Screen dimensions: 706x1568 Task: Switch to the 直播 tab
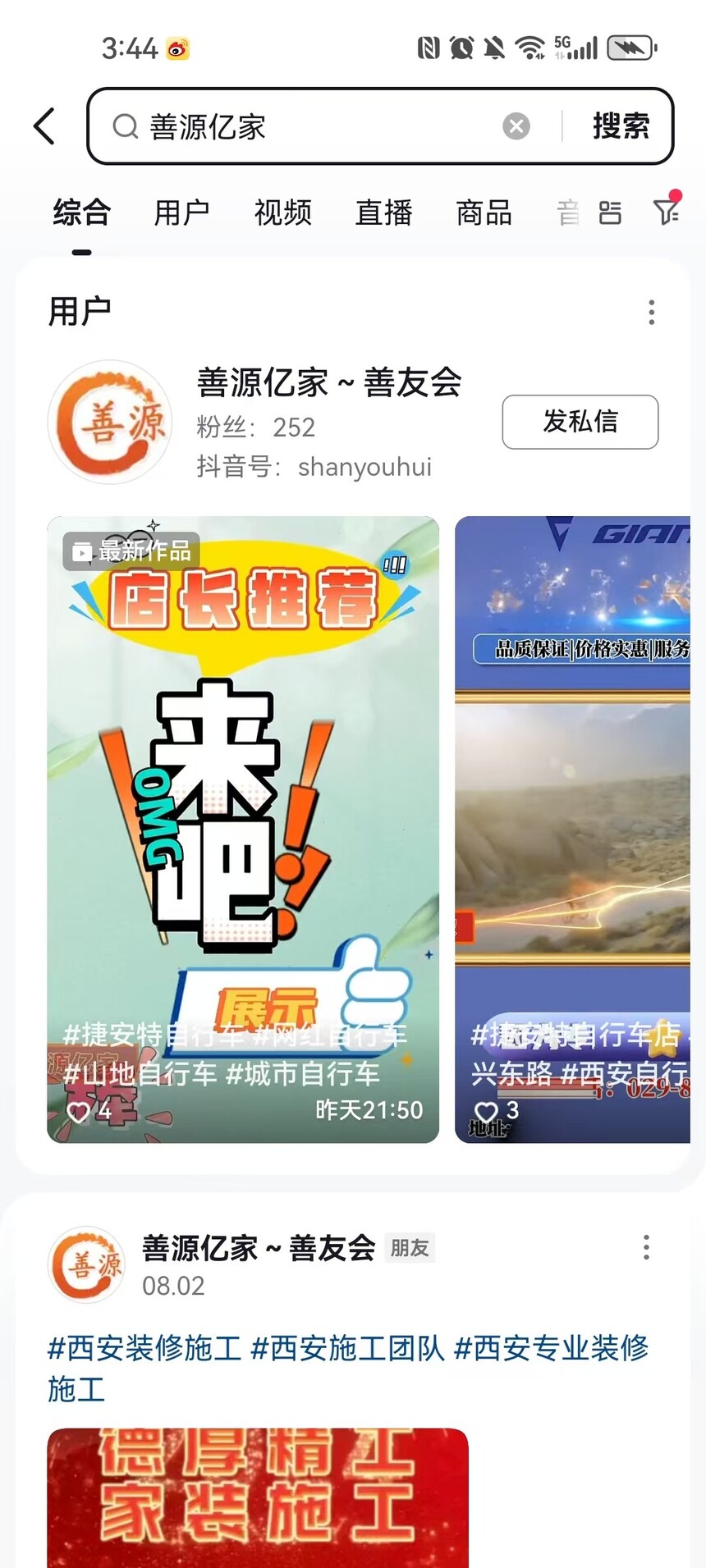point(383,213)
